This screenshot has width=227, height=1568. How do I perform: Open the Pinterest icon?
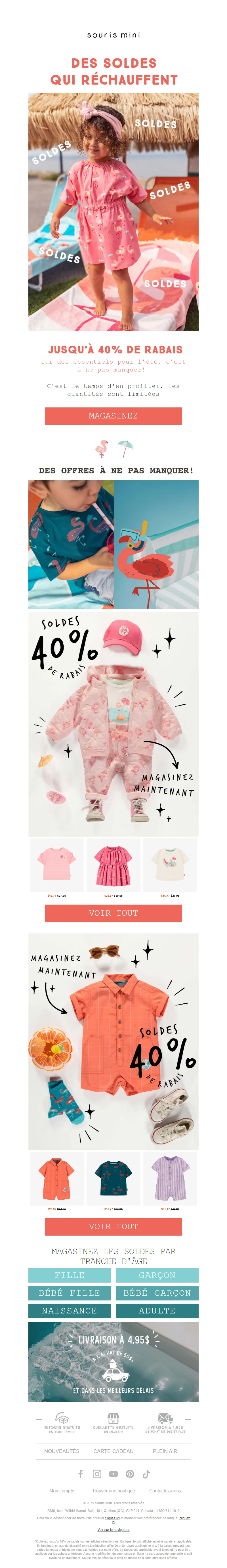point(130,1474)
